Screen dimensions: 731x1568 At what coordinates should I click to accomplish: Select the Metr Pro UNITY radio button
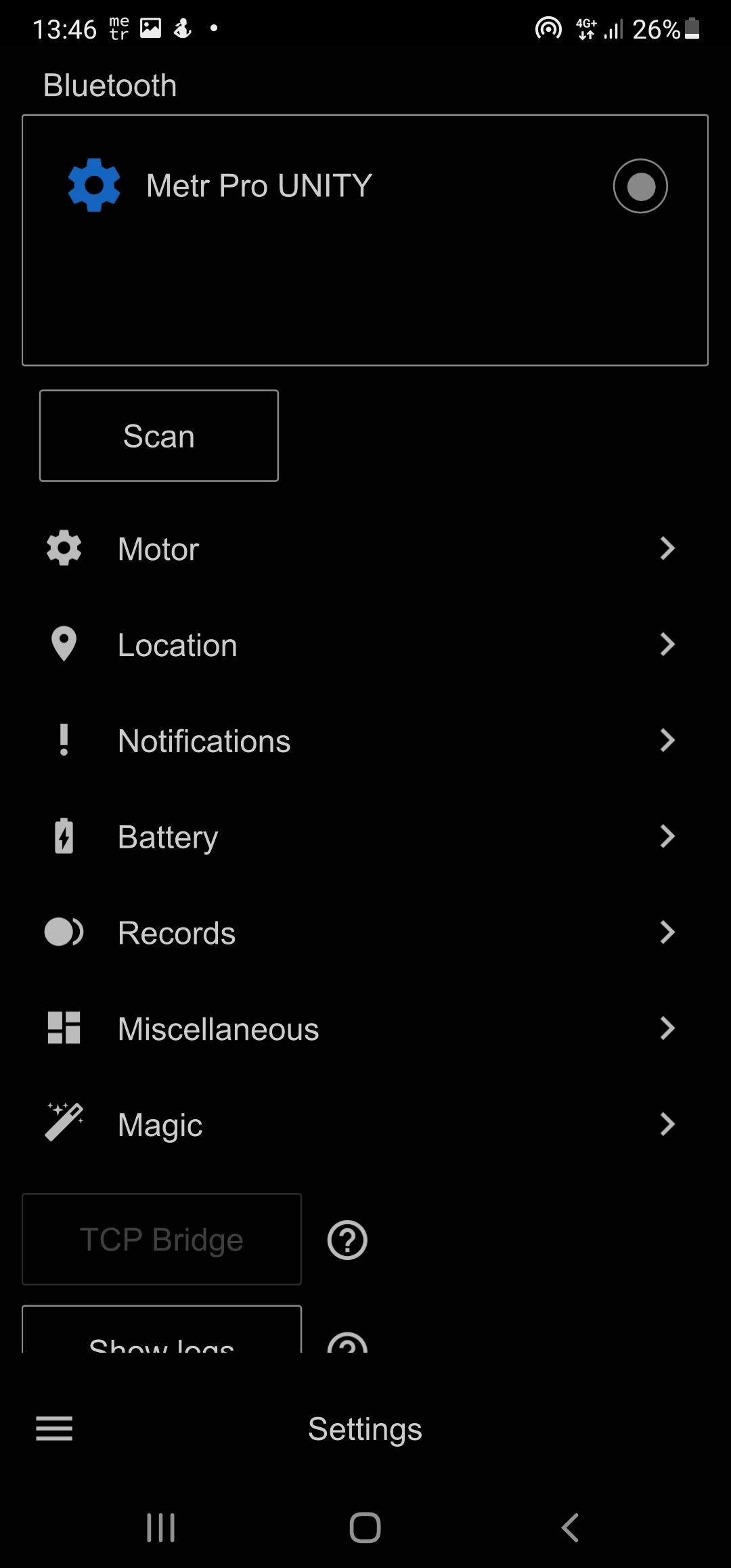[x=640, y=186]
